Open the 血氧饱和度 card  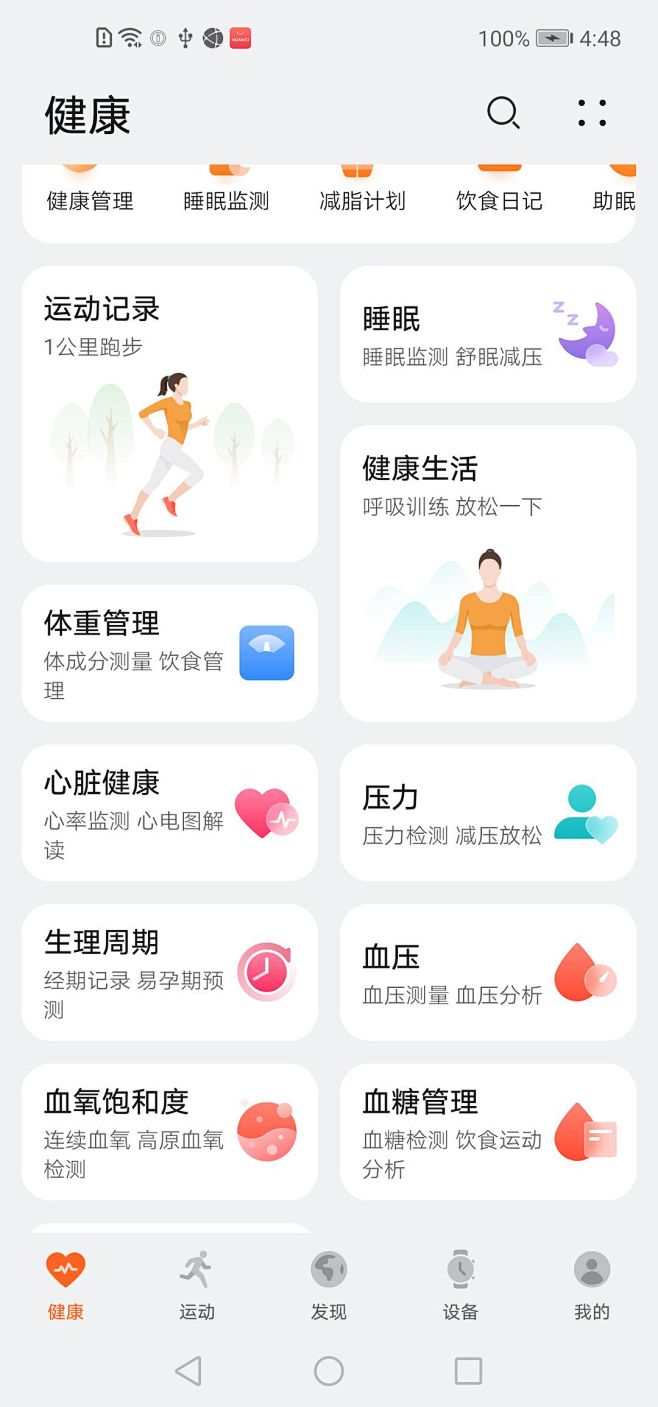click(169, 1131)
